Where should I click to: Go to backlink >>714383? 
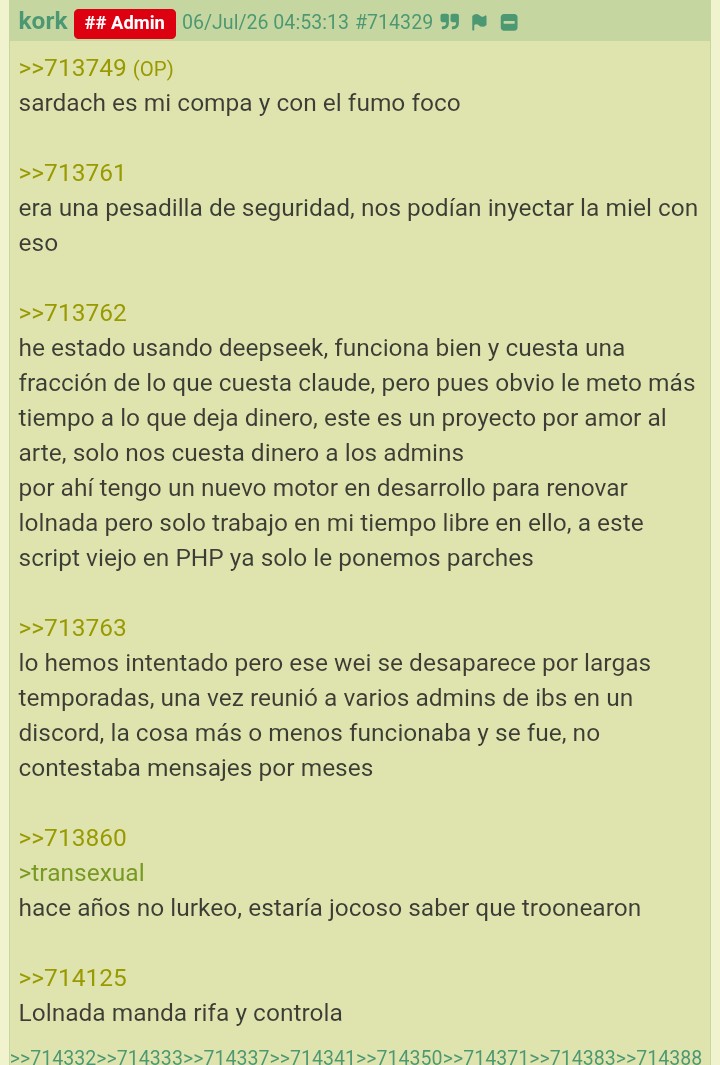point(572,1057)
